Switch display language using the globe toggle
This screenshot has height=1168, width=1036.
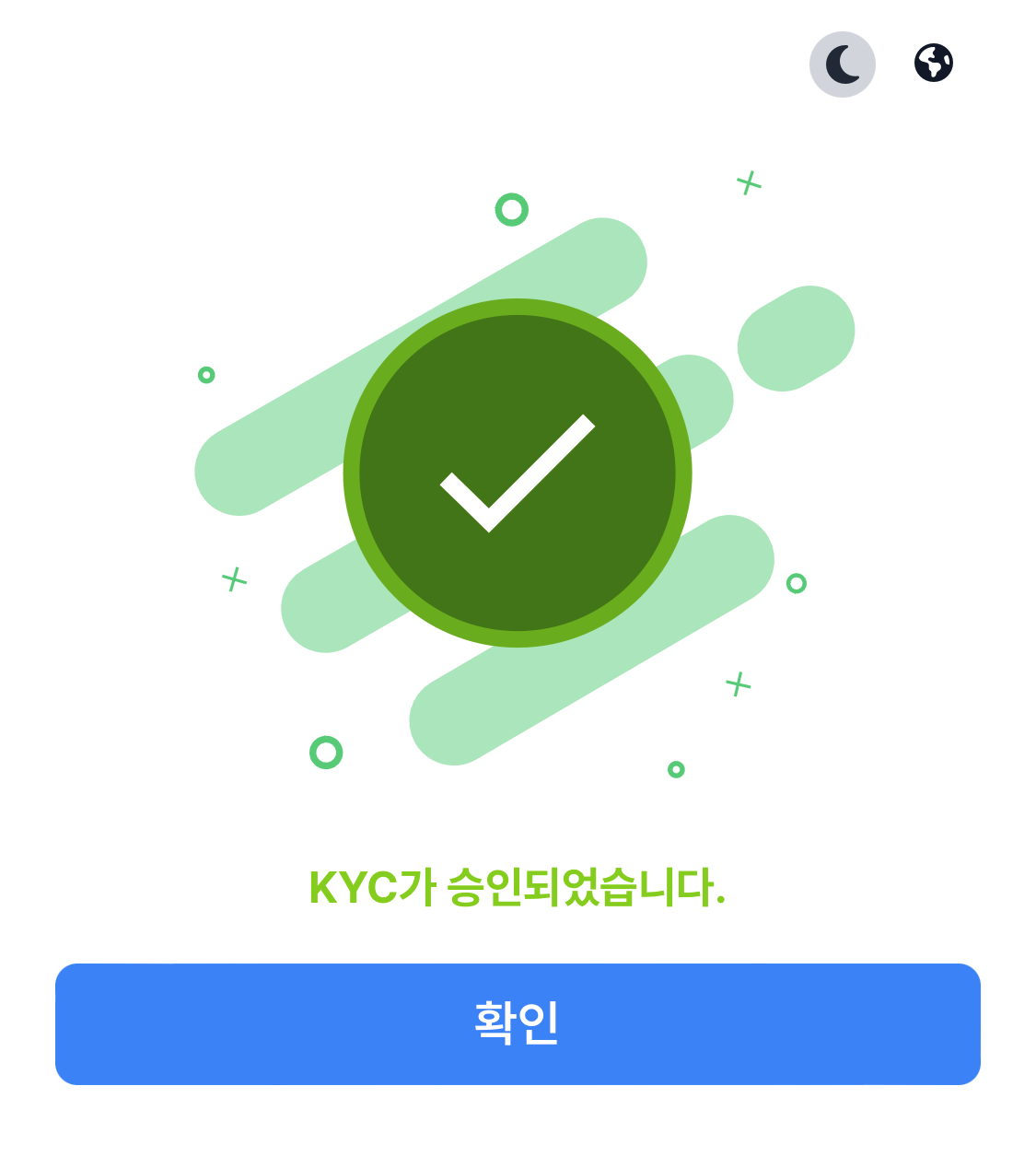point(934,64)
